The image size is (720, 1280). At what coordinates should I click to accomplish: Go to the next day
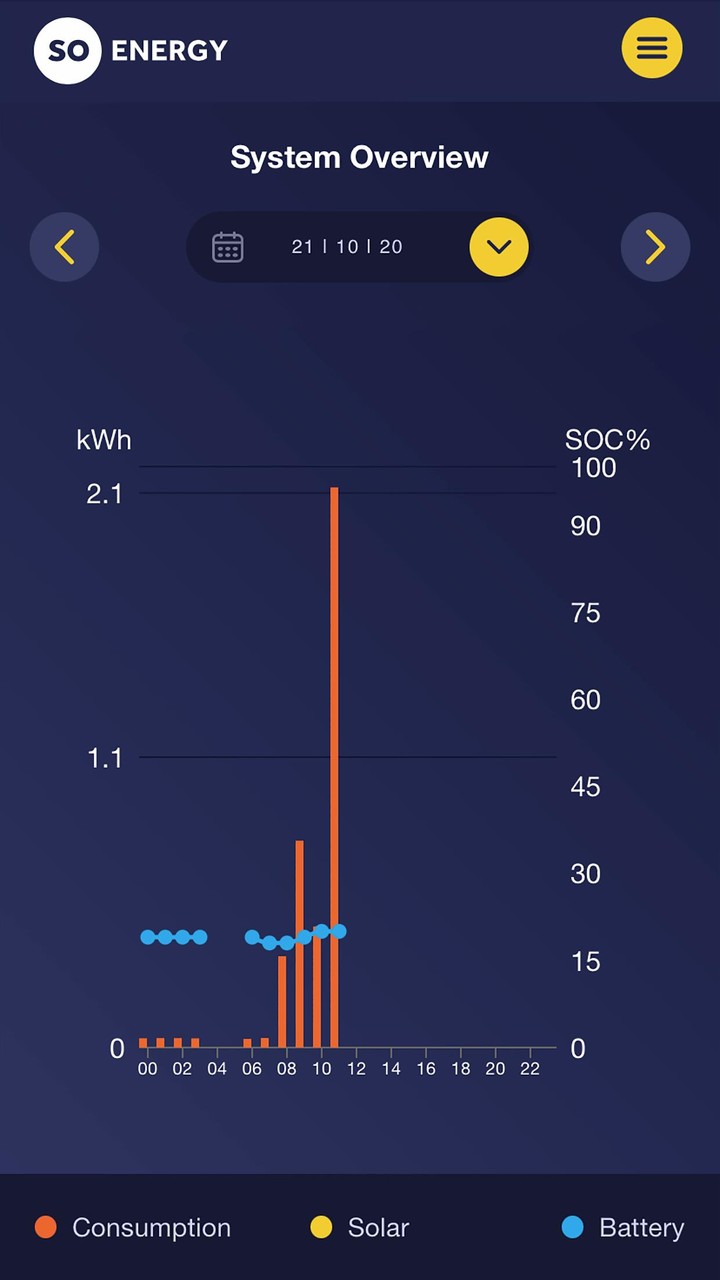655,247
